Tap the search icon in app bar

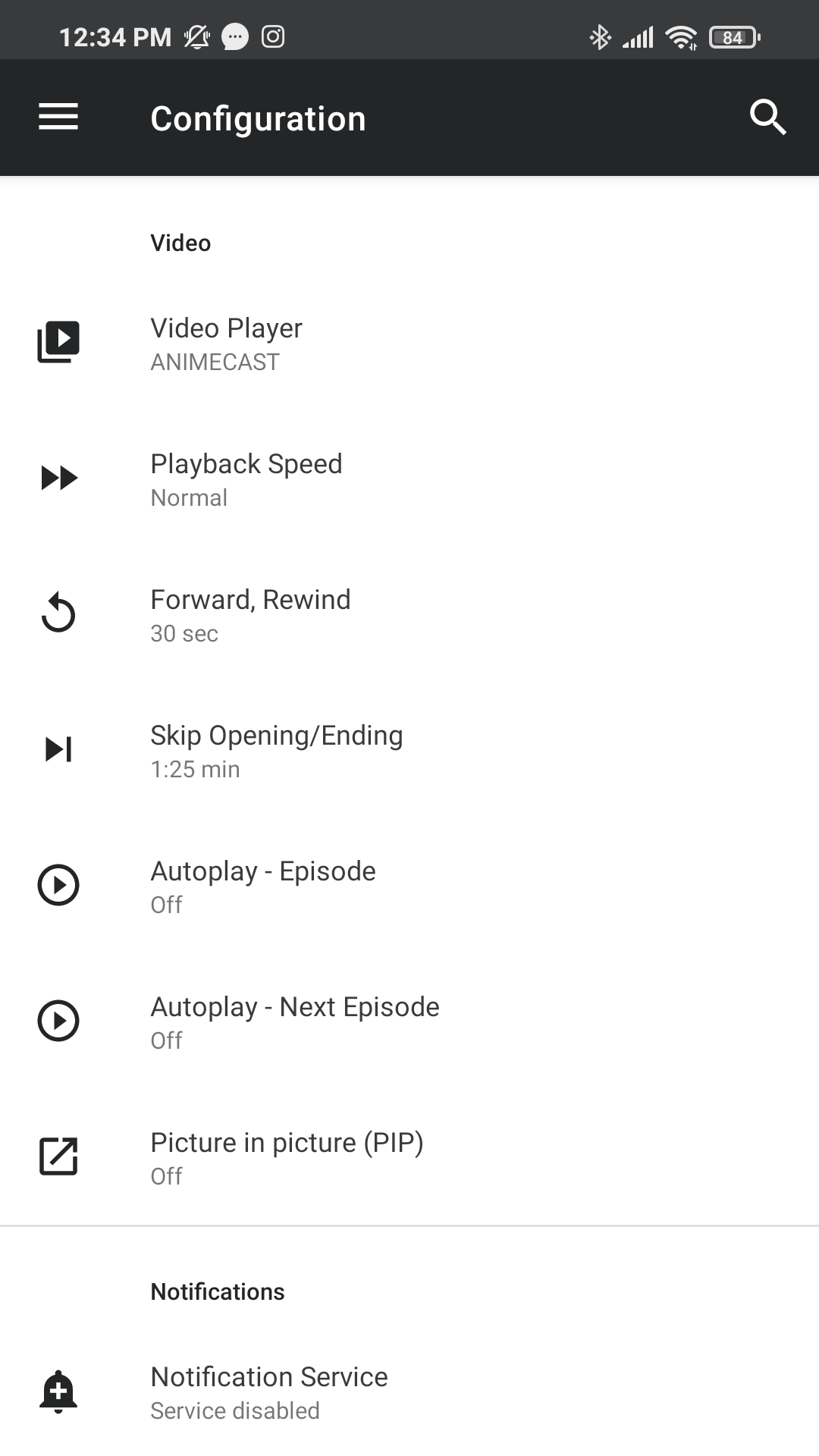(x=767, y=117)
